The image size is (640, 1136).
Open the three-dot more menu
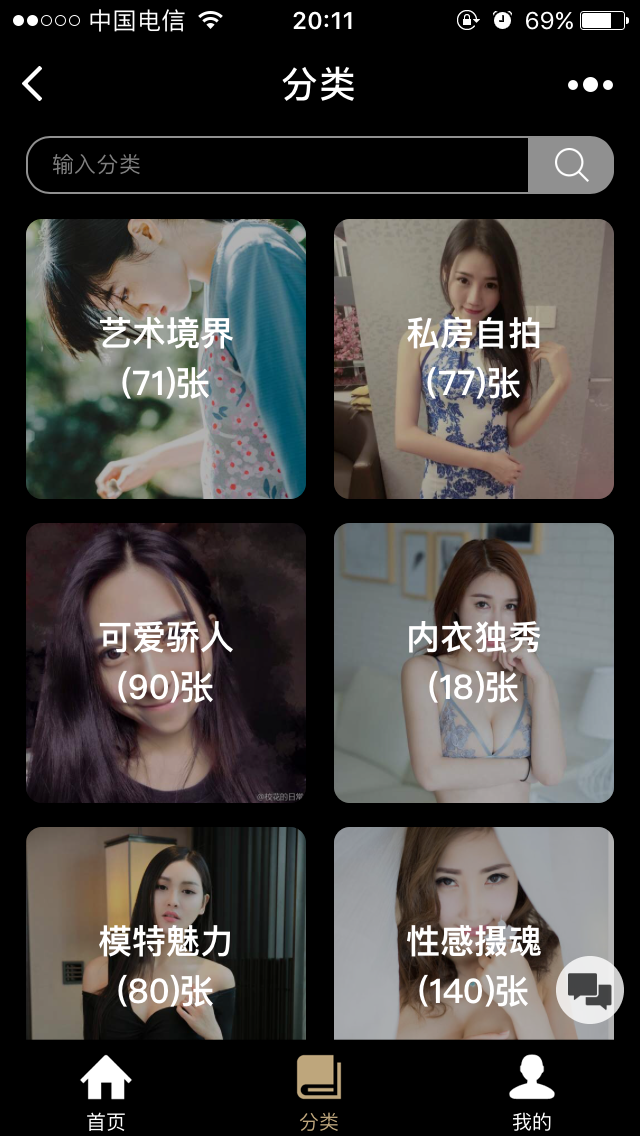(590, 85)
